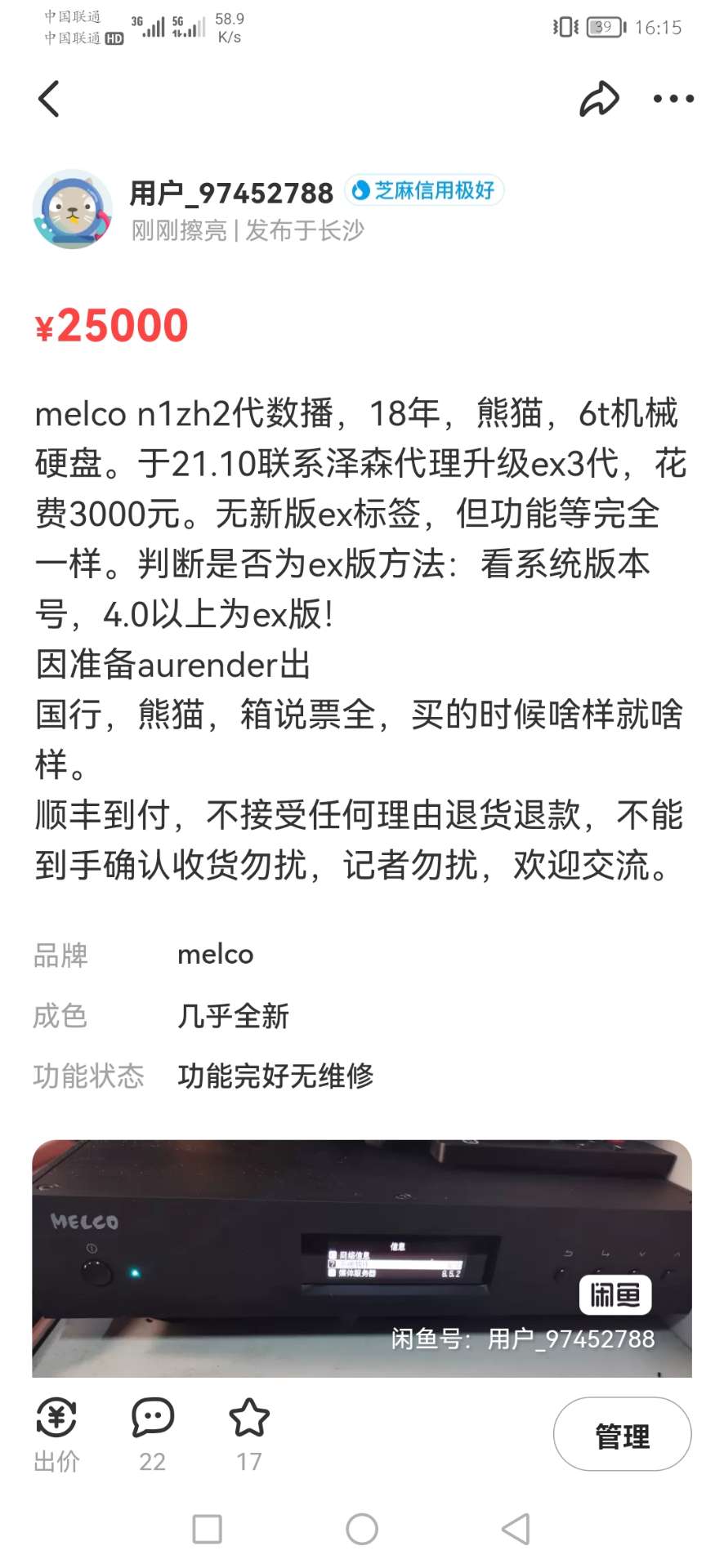Tap the 管理 manage button
This screenshot has width=724, height=1568.
tap(622, 1434)
